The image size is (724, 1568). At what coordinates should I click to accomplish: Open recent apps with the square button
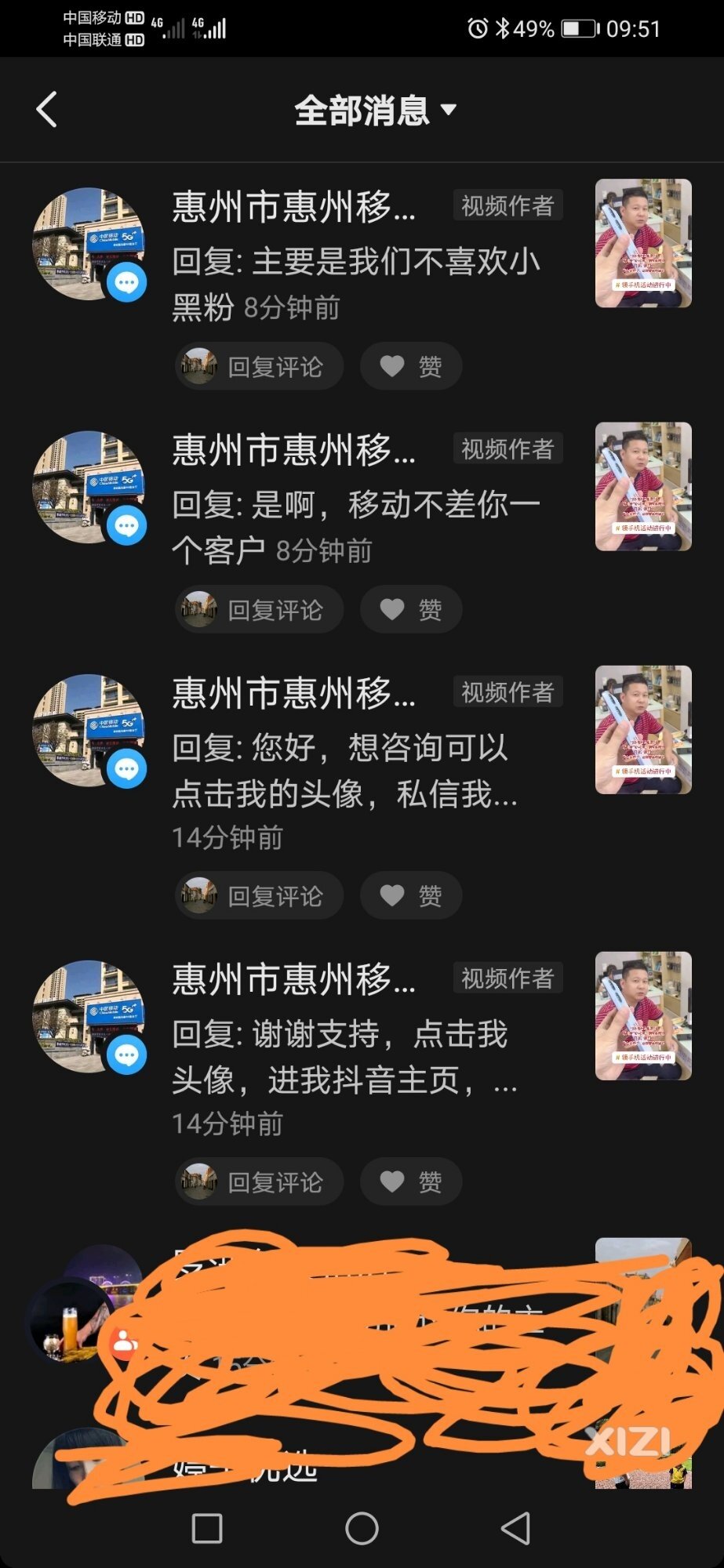click(x=207, y=1528)
